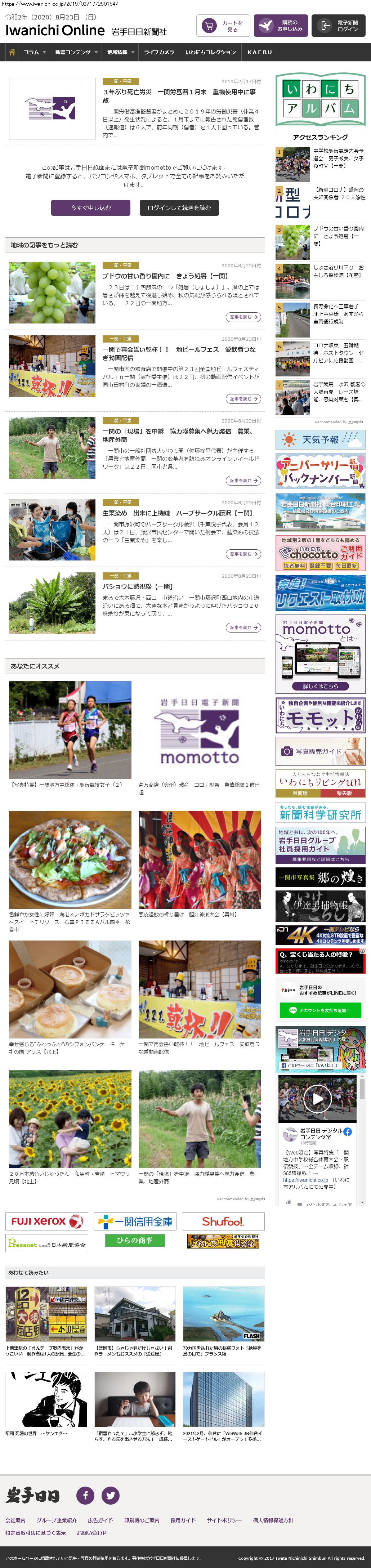Viewport: 371px width, 1568px height.
Task: Tap ログインして続きを読む button
Action: click(x=179, y=207)
